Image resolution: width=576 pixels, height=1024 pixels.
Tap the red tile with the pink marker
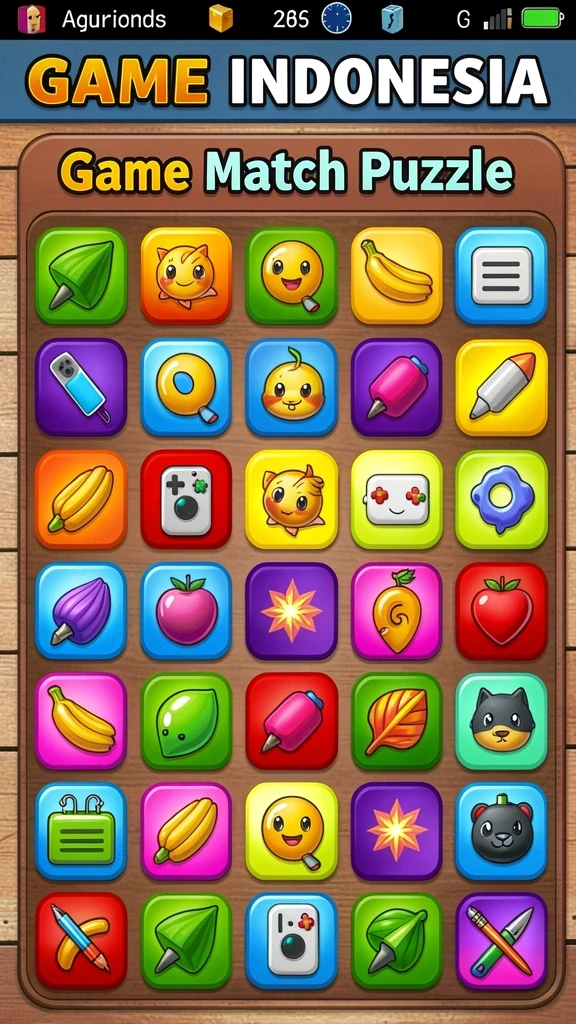click(x=291, y=721)
